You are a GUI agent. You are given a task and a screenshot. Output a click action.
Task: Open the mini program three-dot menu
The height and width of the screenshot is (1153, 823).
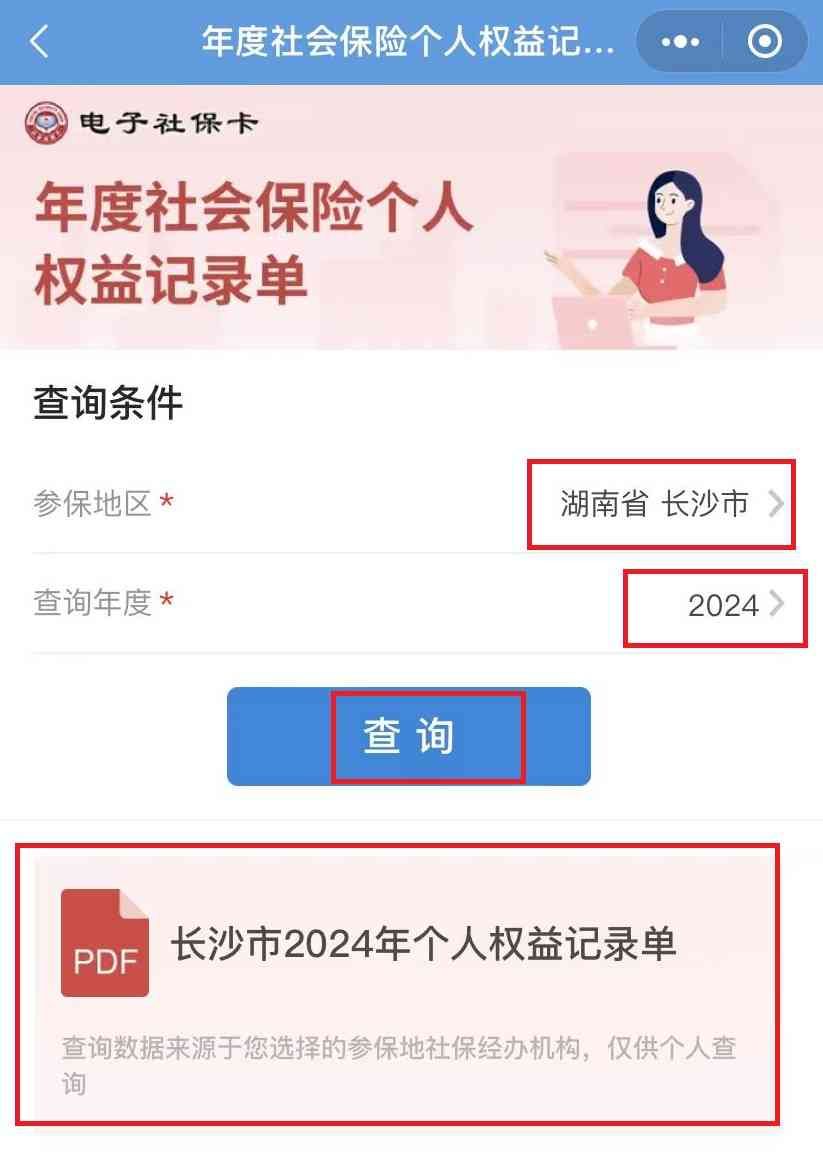point(680,42)
